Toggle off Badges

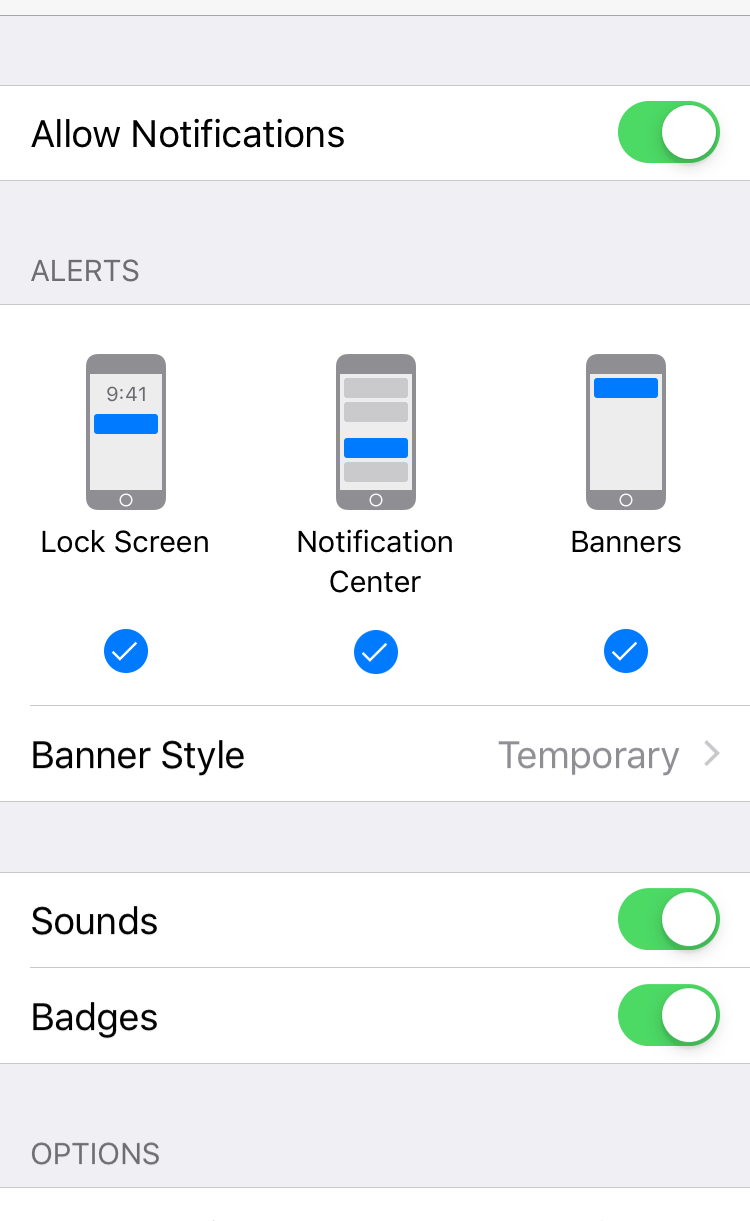pyautogui.click(x=668, y=1016)
